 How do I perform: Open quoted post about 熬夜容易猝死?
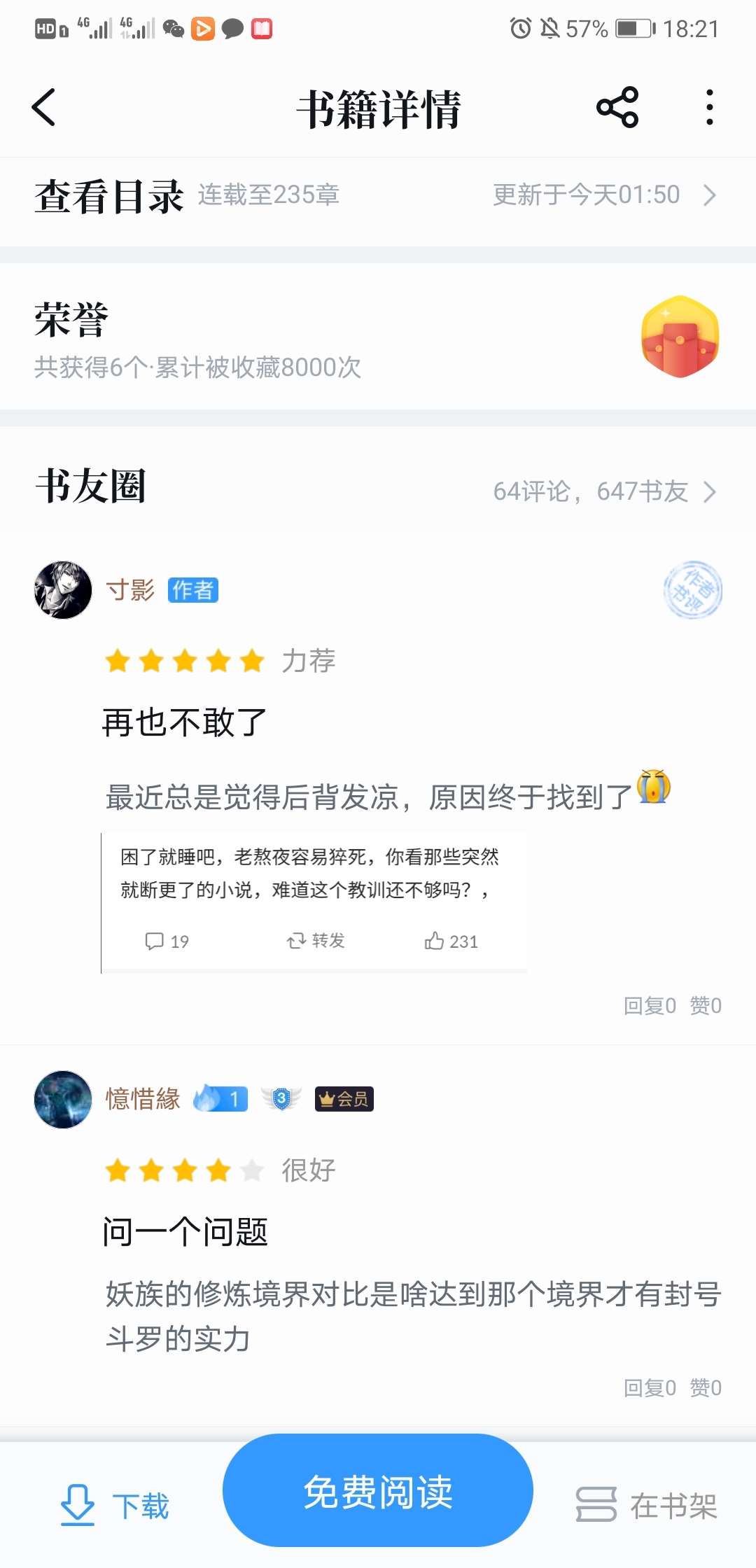point(309,874)
